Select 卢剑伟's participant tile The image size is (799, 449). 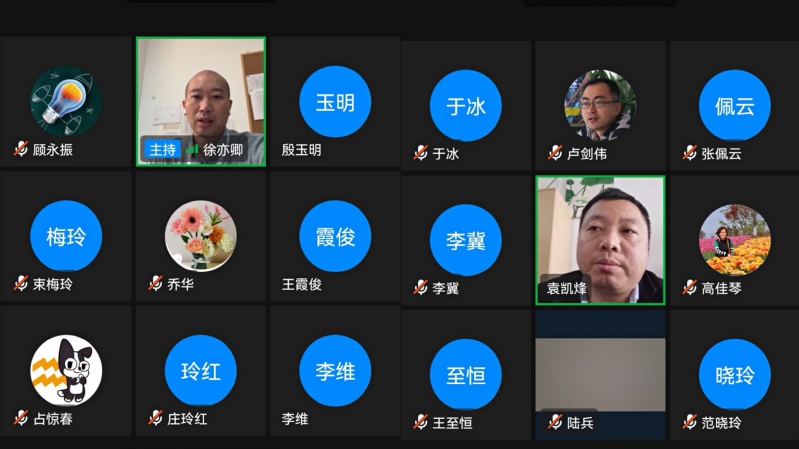pyautogui.click(x=600, y=106)
